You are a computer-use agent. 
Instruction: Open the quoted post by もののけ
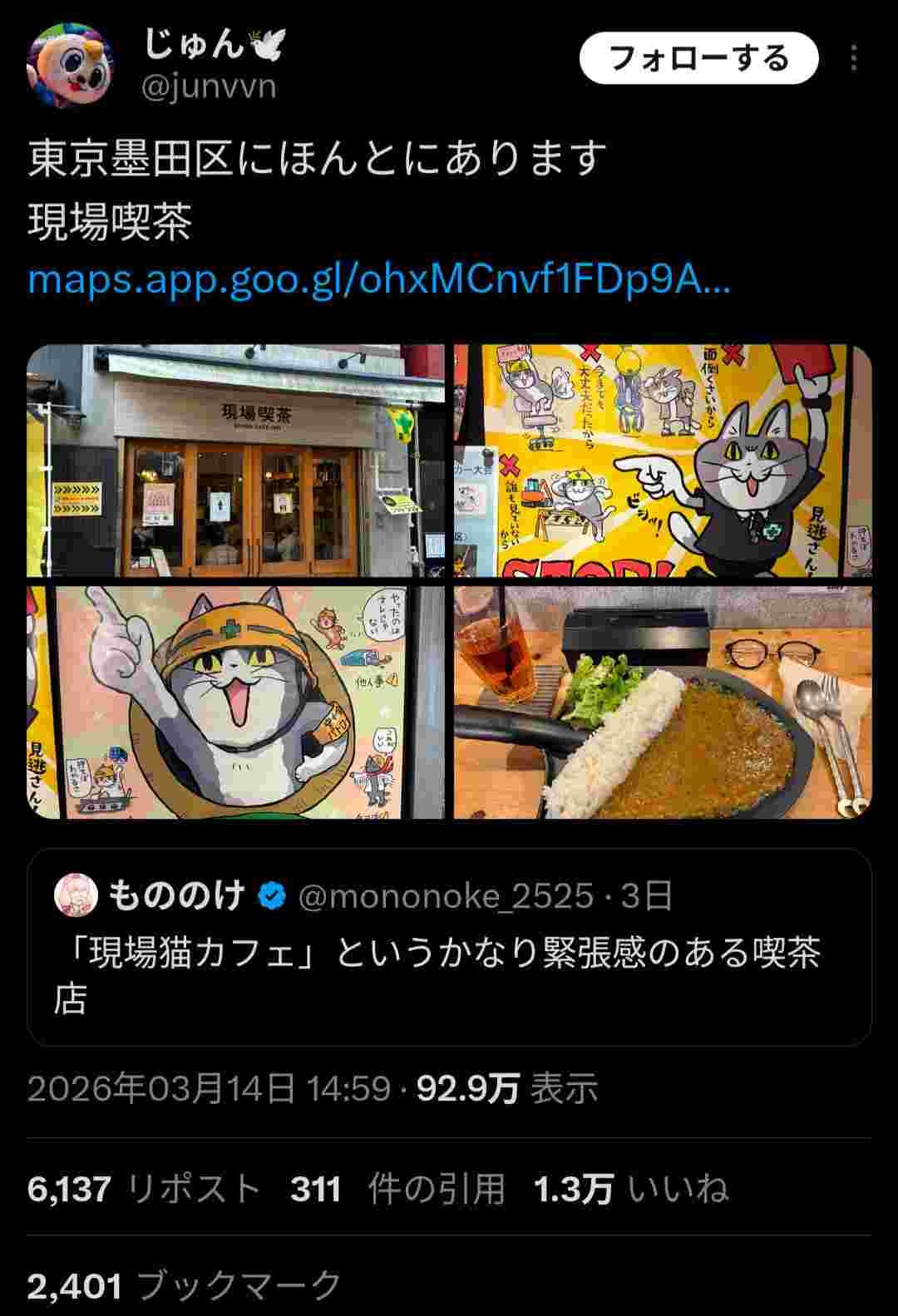449,948
